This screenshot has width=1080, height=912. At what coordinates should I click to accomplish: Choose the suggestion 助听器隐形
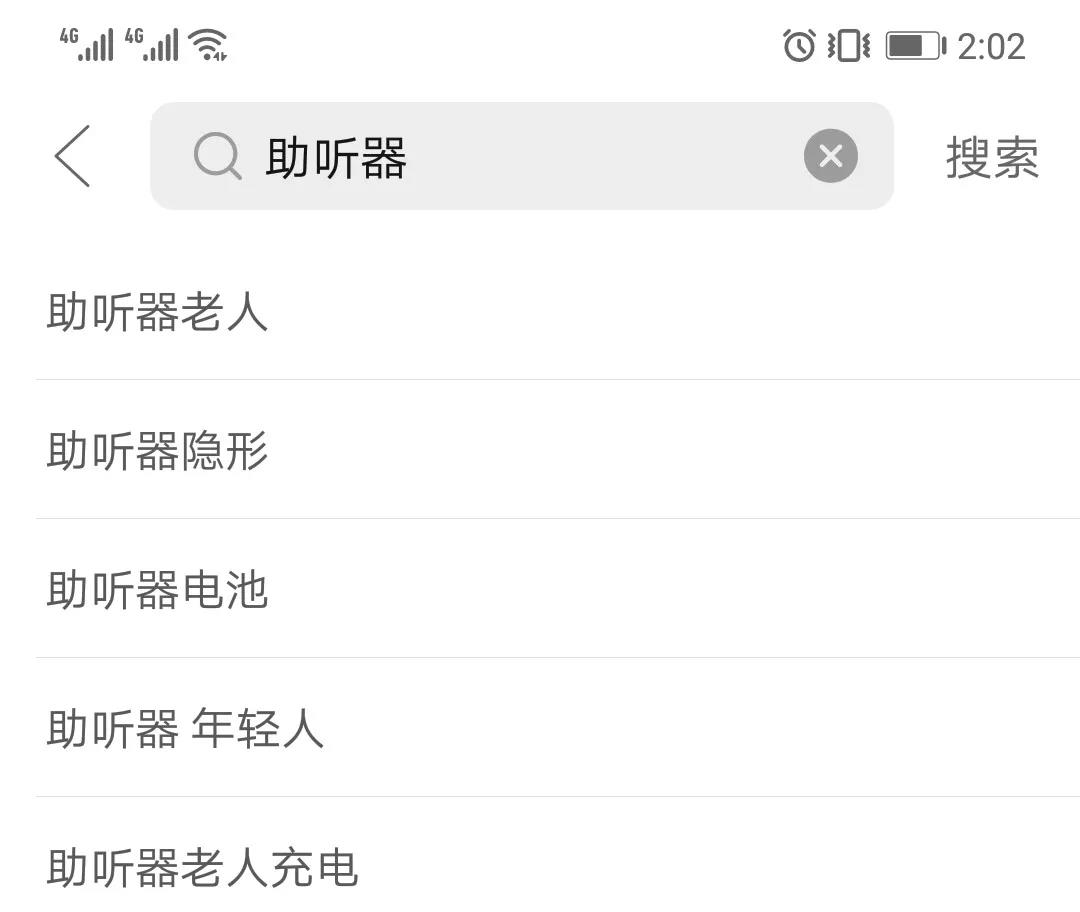tap(158, 451)
